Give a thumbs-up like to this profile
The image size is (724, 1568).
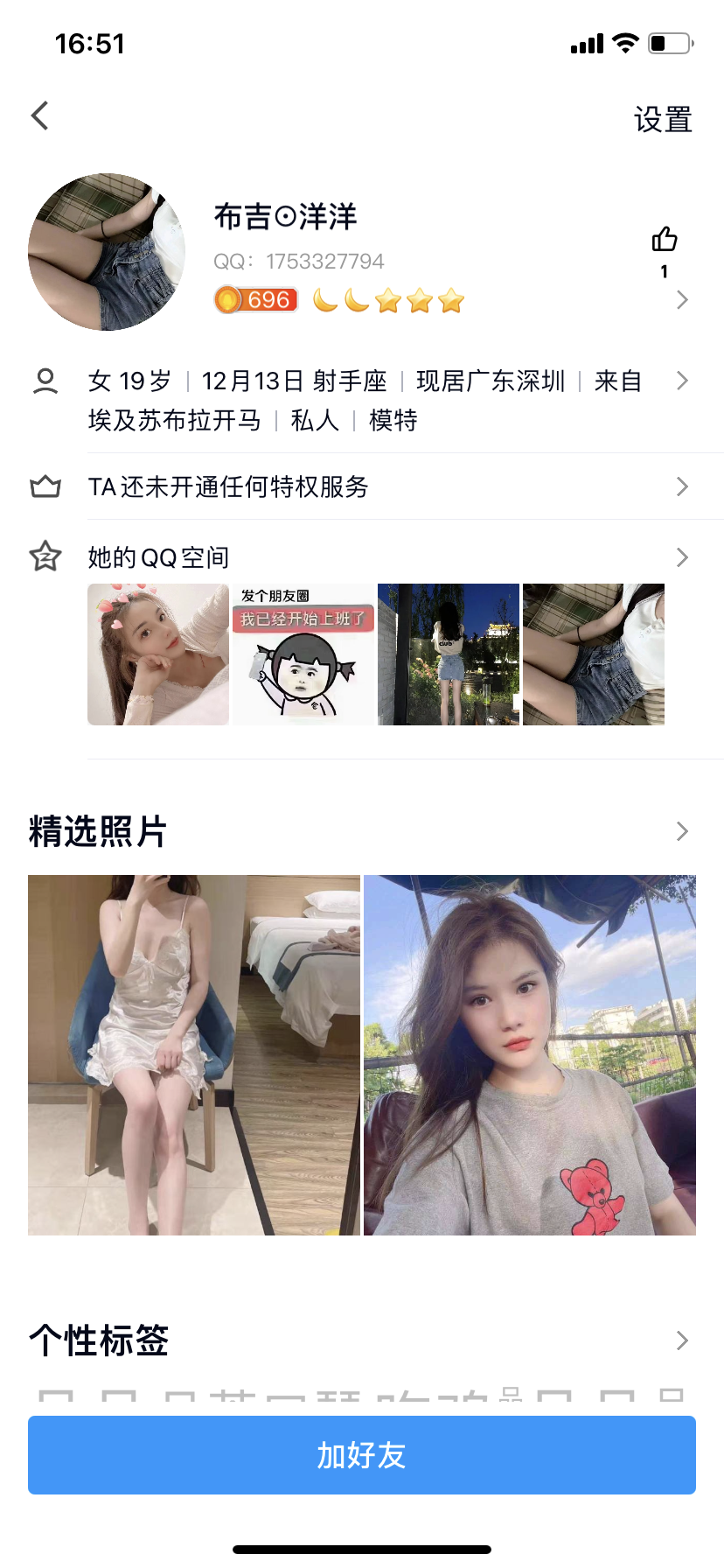(x=665, y=240)
